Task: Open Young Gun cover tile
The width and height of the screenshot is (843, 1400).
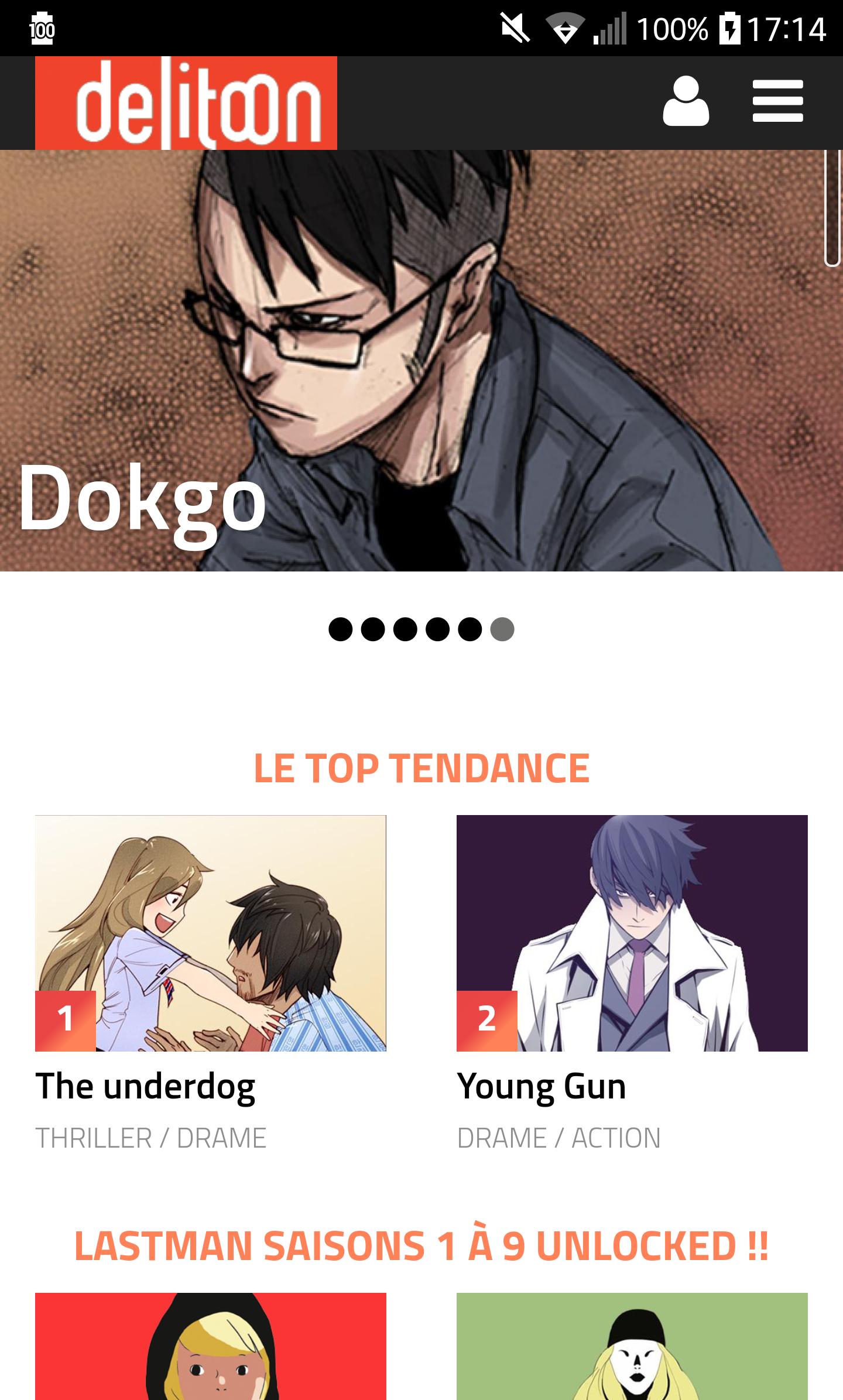Action: point(632,933)
